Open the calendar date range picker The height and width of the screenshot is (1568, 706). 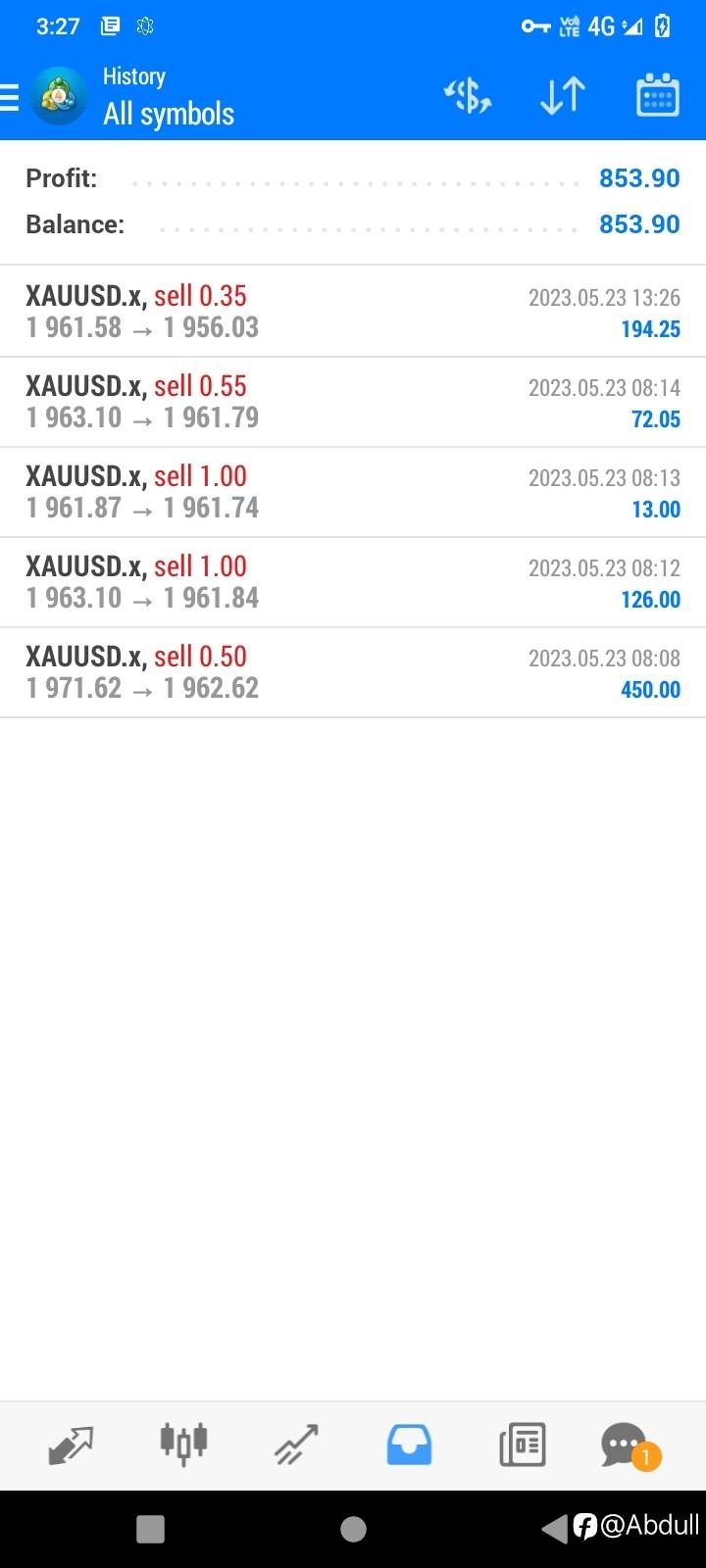[657, 96]
